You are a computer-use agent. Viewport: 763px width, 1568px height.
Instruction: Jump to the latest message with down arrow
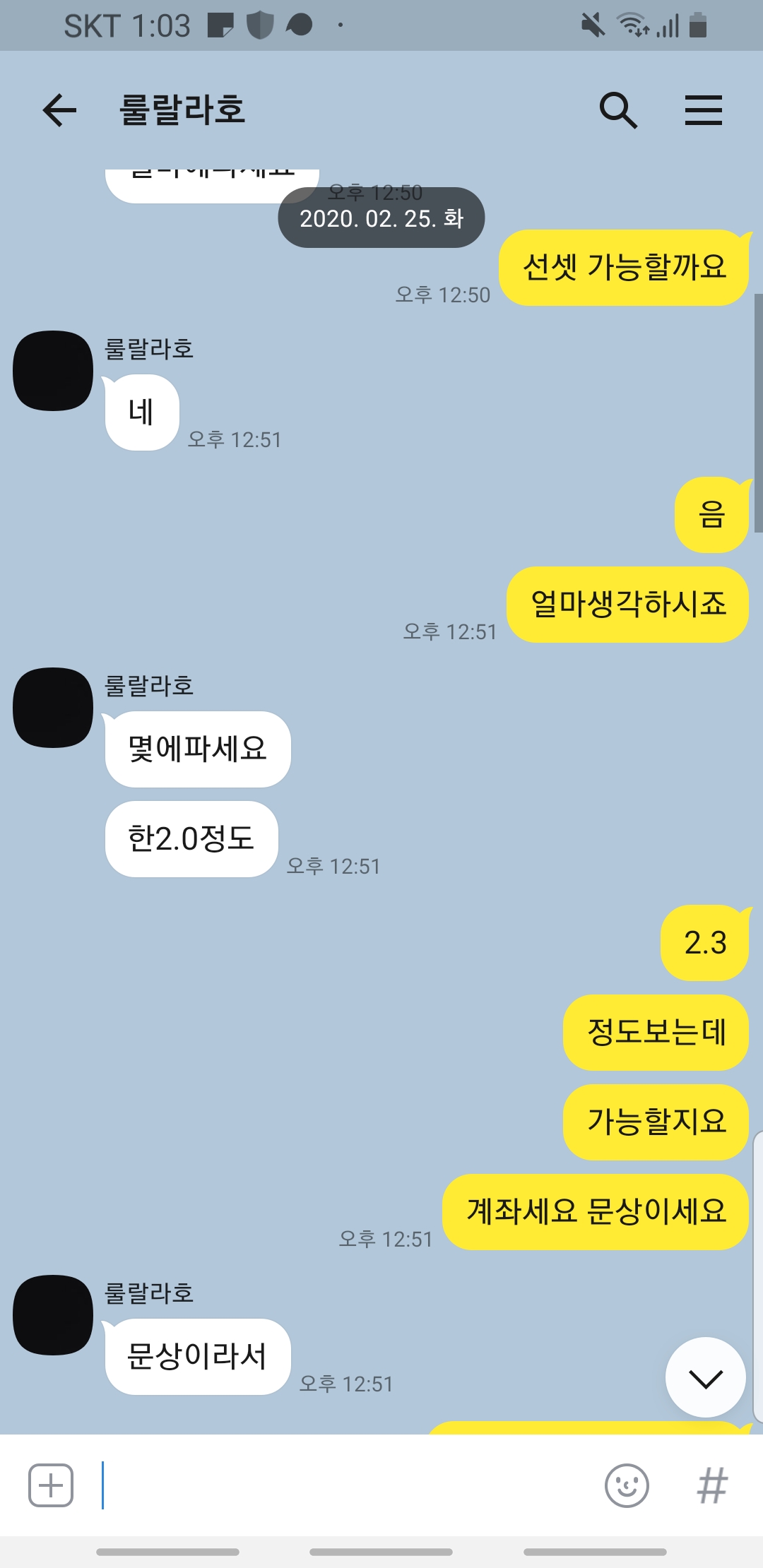(x=705, y=1377)
